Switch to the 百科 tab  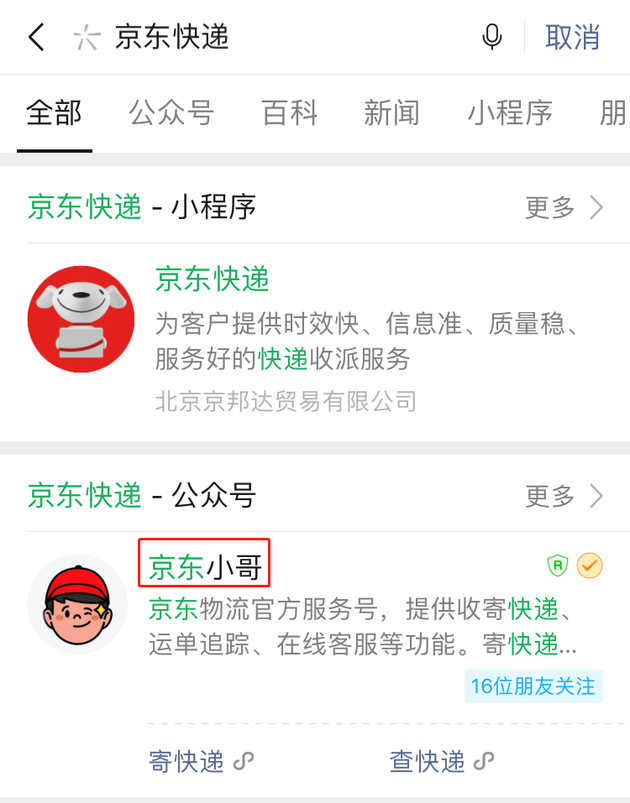tap(289, 113)
